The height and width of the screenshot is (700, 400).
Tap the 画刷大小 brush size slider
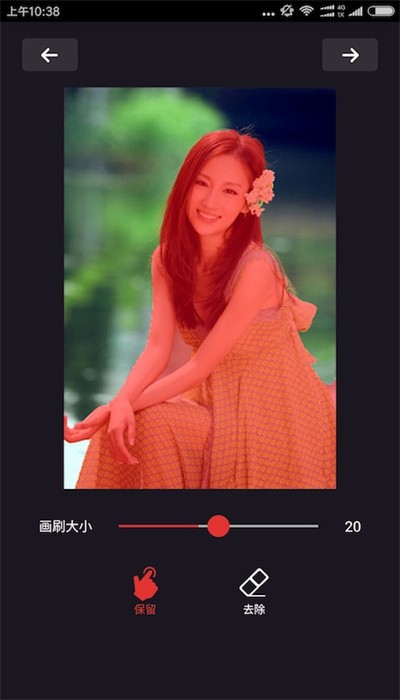click(218, 526)
